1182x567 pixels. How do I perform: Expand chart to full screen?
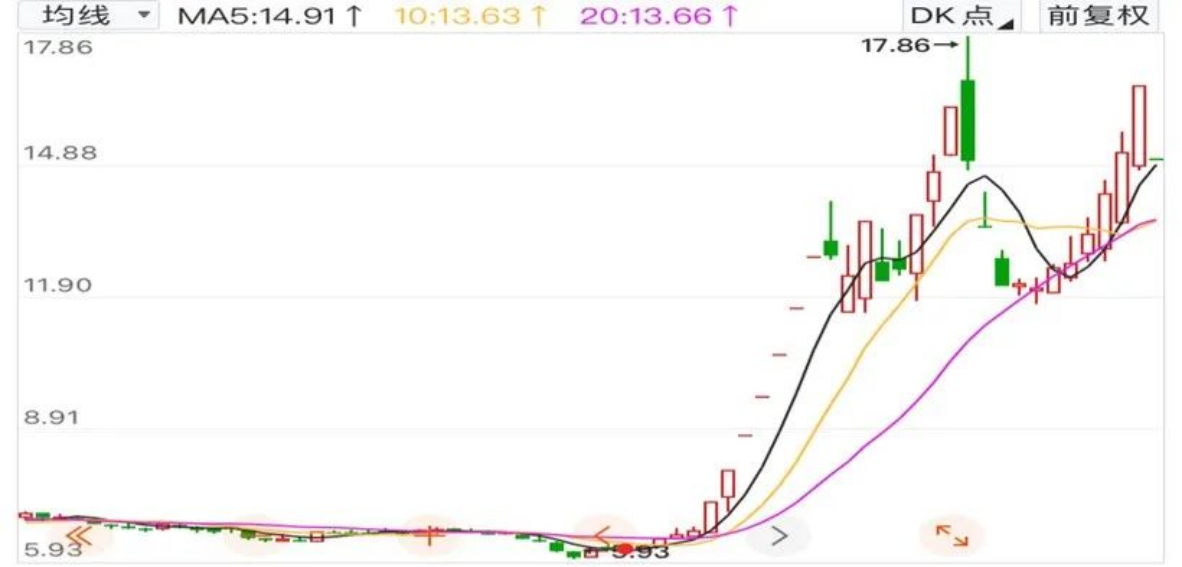click(951, 535)
